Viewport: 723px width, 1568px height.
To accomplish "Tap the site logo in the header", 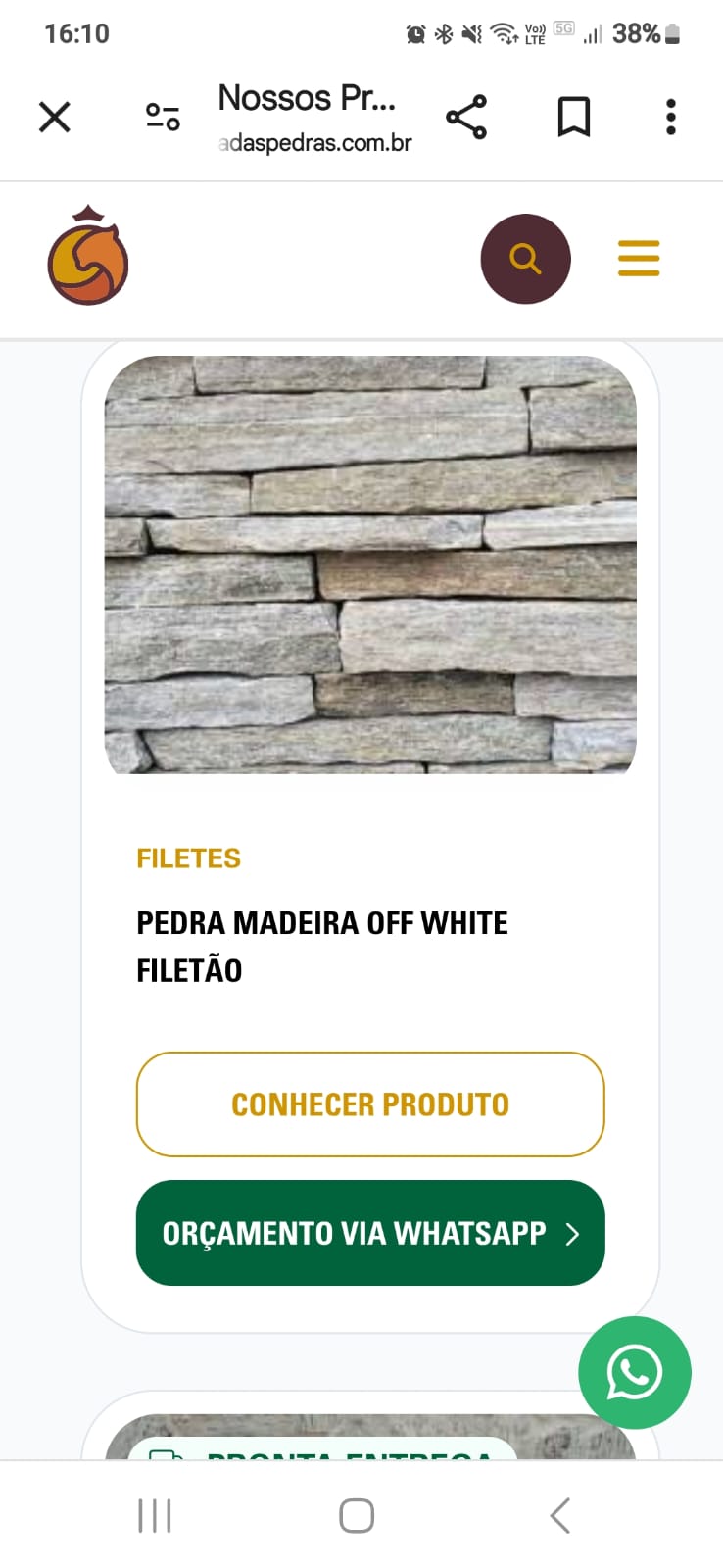I will pyautogui.click(x=87, y=258).
